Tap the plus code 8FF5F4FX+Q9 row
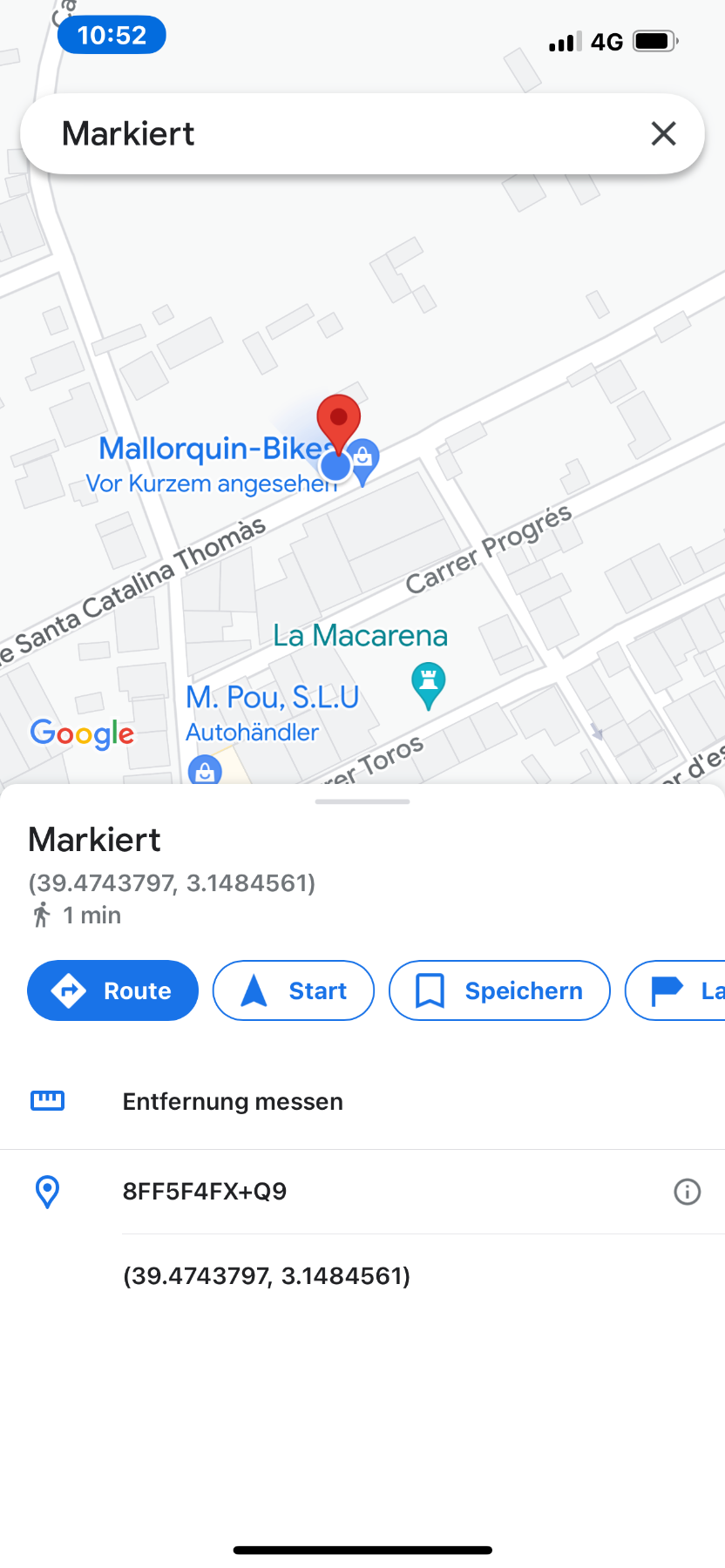The height and width of the screenshot is (1568, 725). pos(205,1191)
